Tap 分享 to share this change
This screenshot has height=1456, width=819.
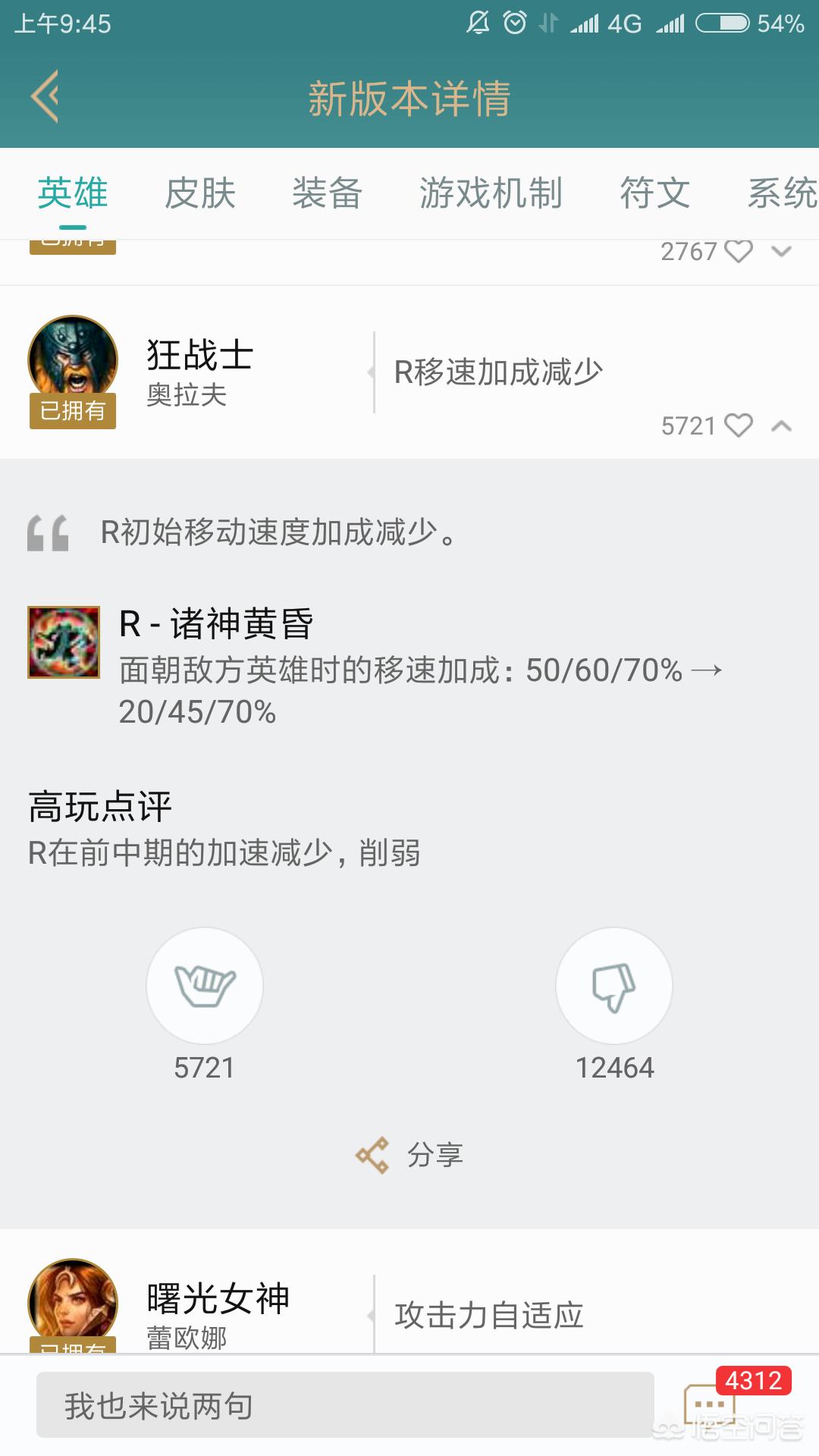pos(409,1155)
